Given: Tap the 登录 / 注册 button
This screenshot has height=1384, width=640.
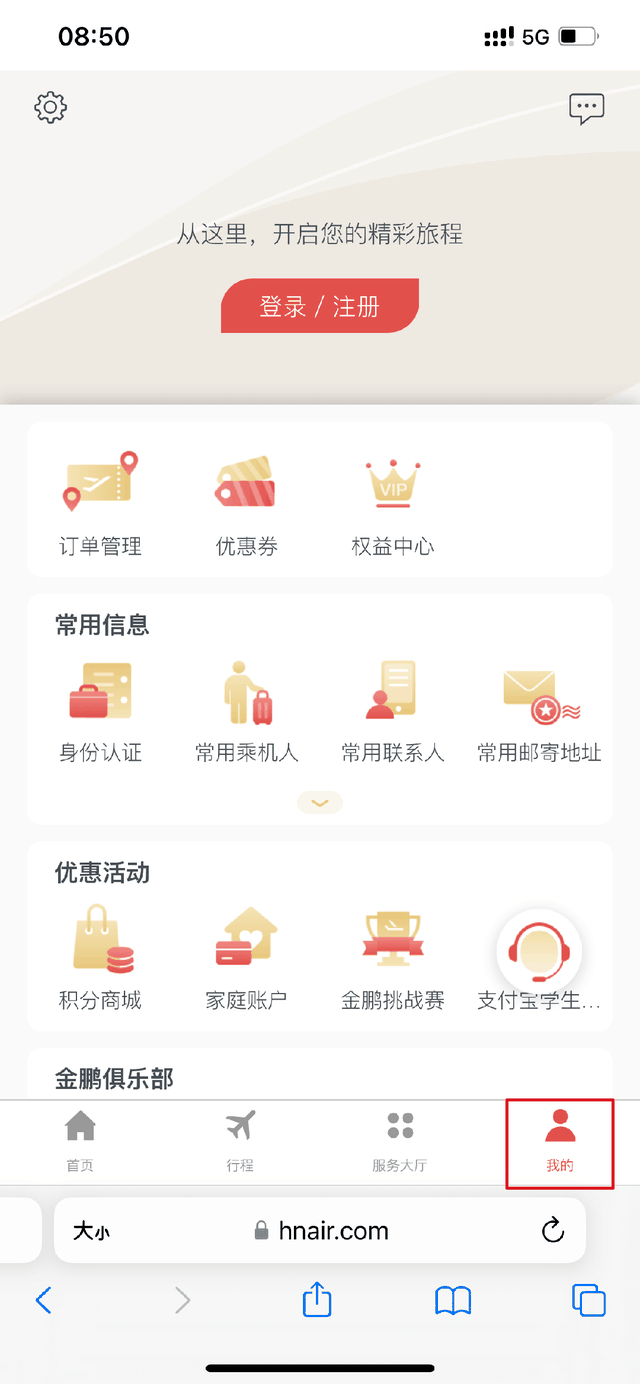Looking at the screenshot, I should pyautogui.click(x=320, y=306).
